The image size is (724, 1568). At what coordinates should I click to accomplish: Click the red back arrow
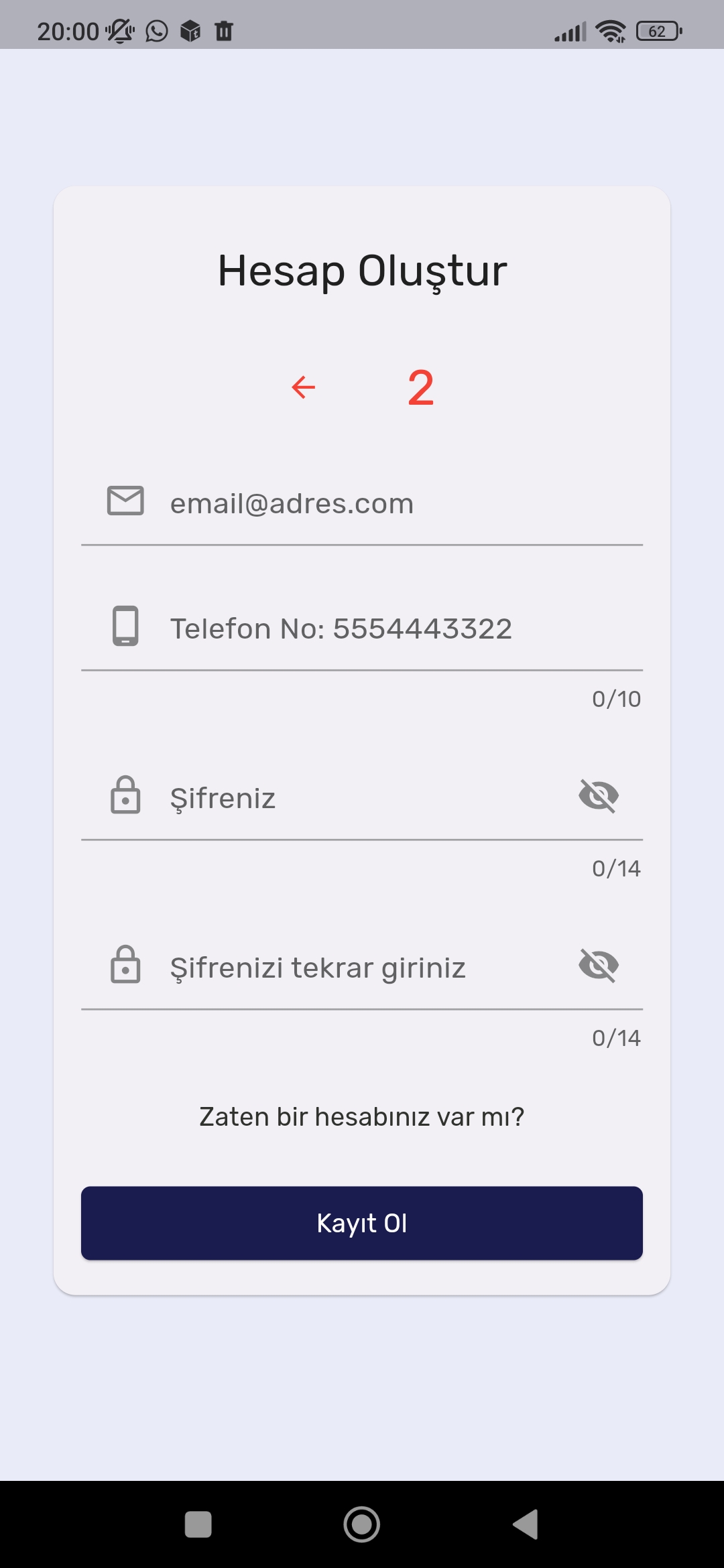303,387
